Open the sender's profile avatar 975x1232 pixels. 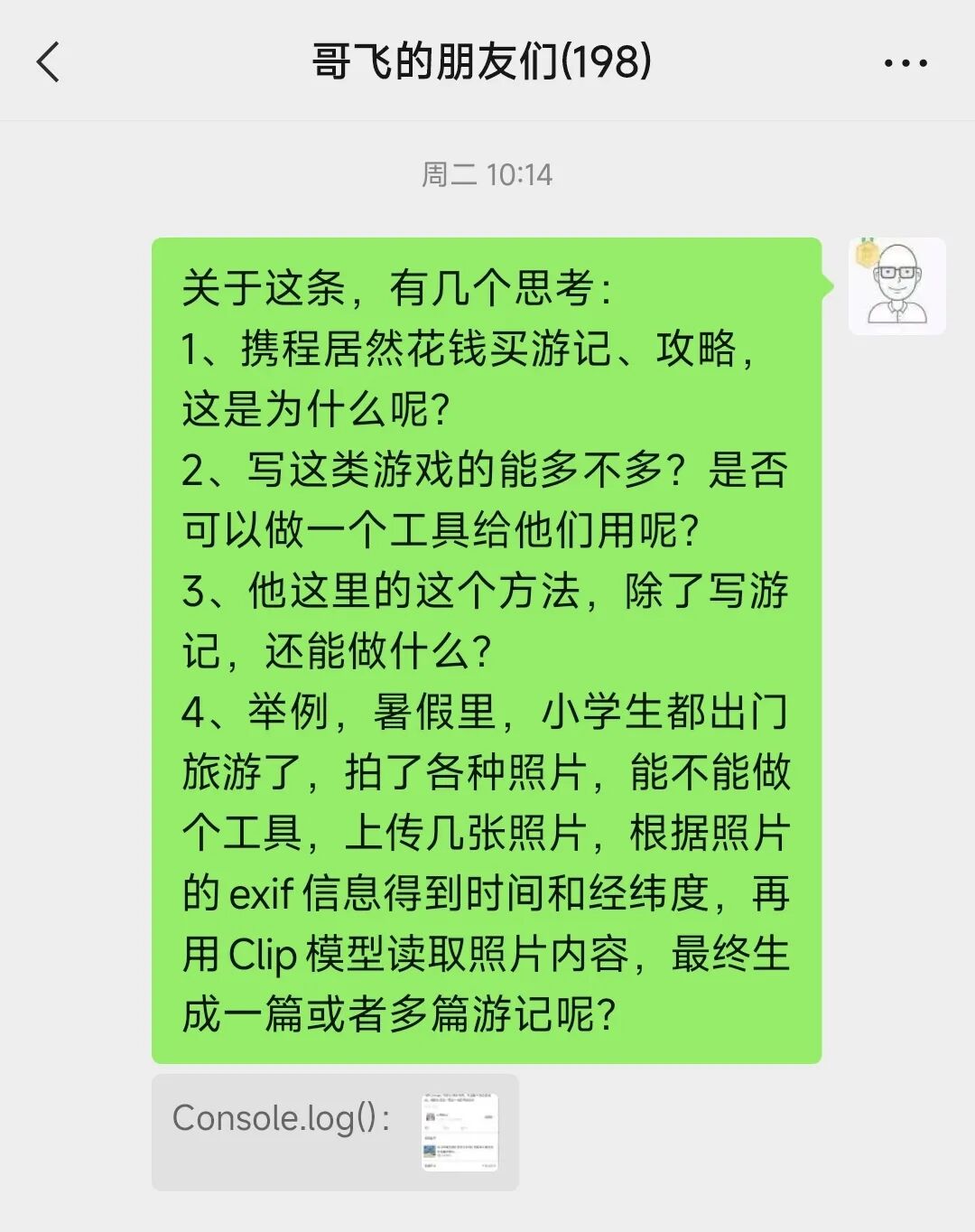click(896, 286)
